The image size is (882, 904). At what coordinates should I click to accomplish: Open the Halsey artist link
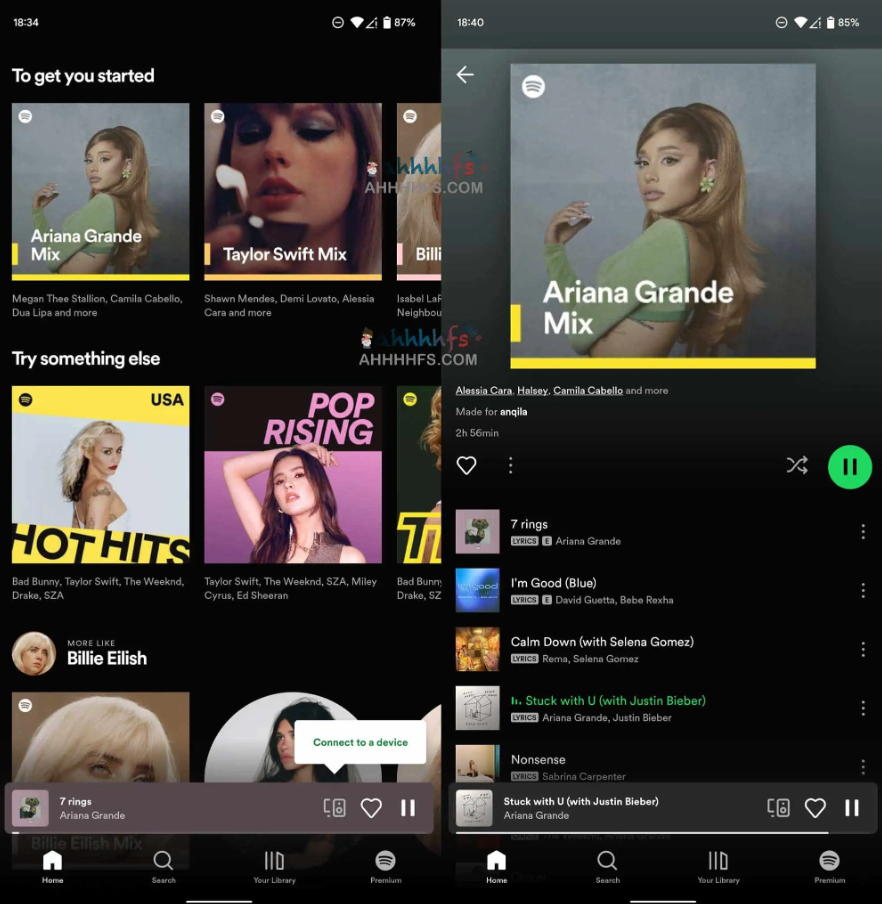tap(532, 390)
